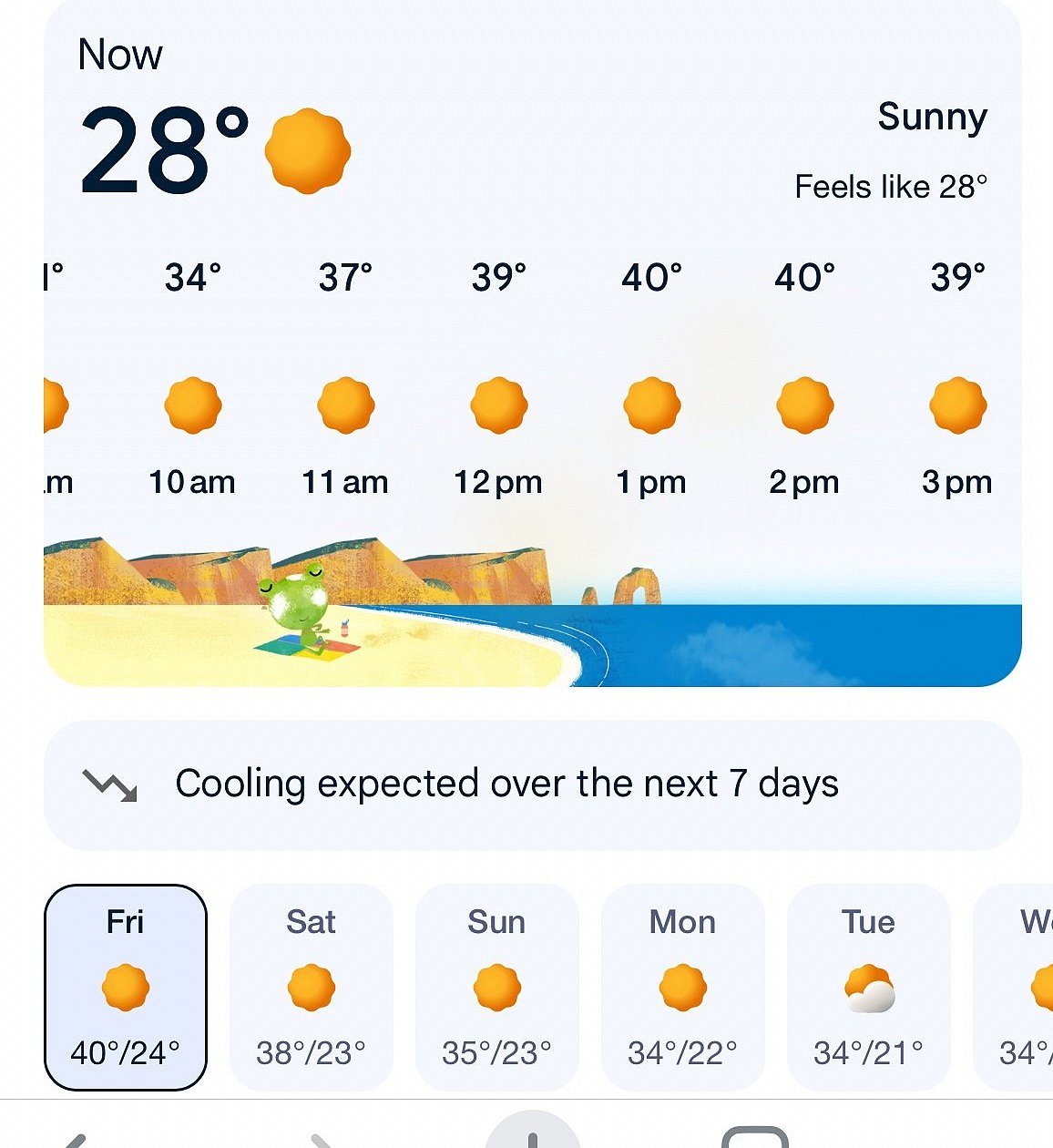Select the Fri forecast card
Viewport: 1053px width, 1148px height.
[x=126, y=988]
